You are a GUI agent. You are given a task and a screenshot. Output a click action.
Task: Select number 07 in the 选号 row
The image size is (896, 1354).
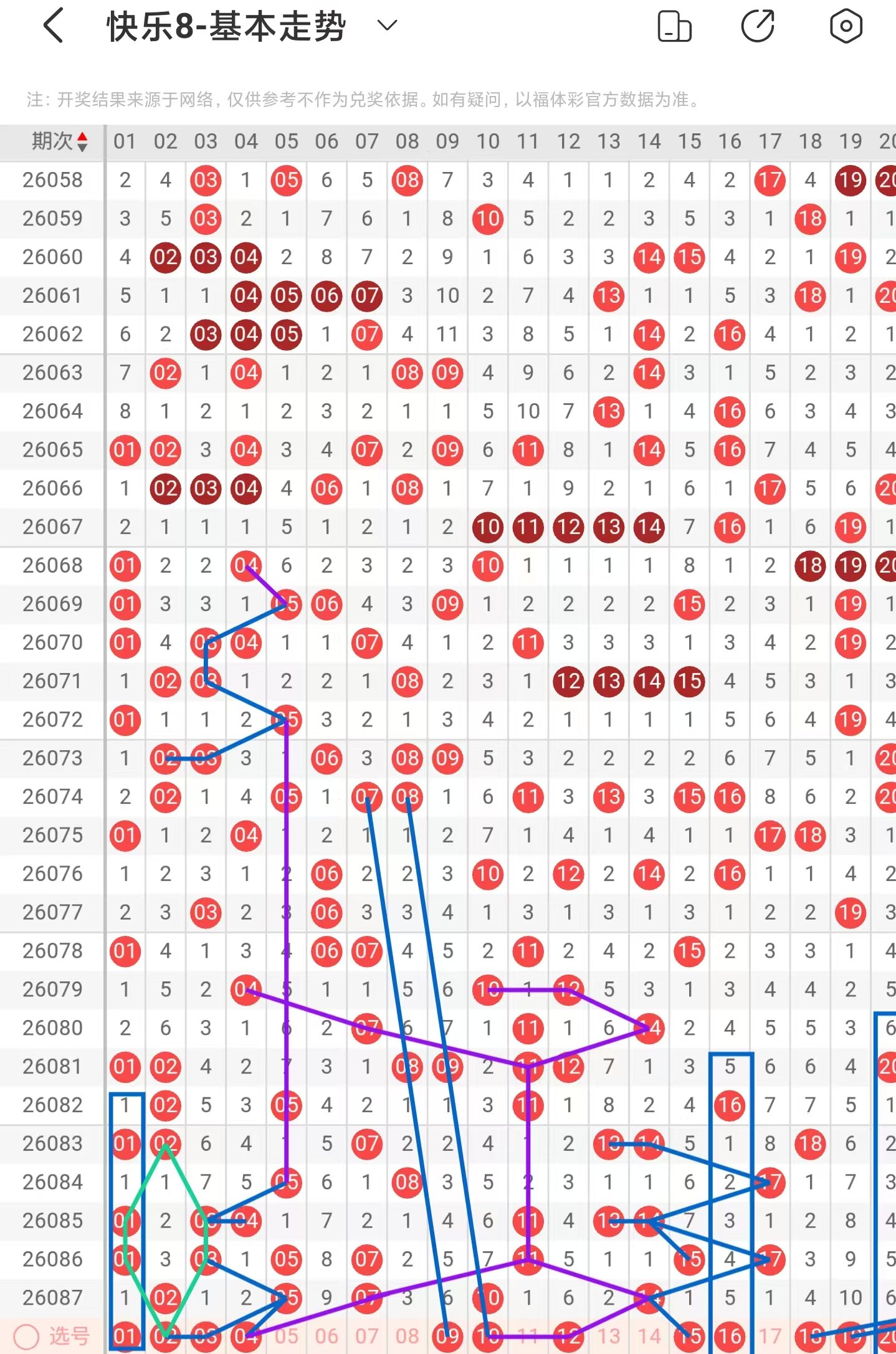pyautogui.click(x=367, y=1336)
